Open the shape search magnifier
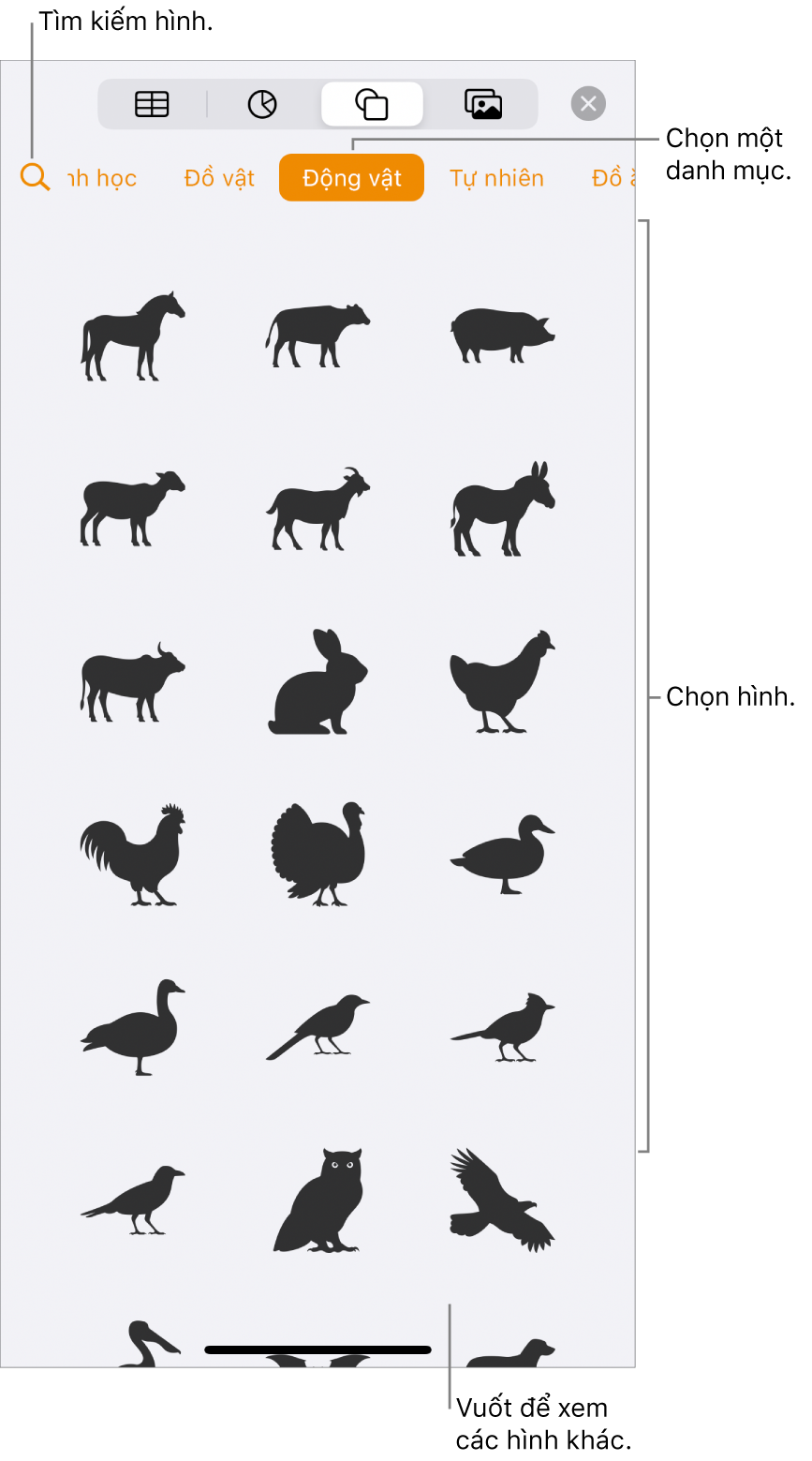 [35, 176]
